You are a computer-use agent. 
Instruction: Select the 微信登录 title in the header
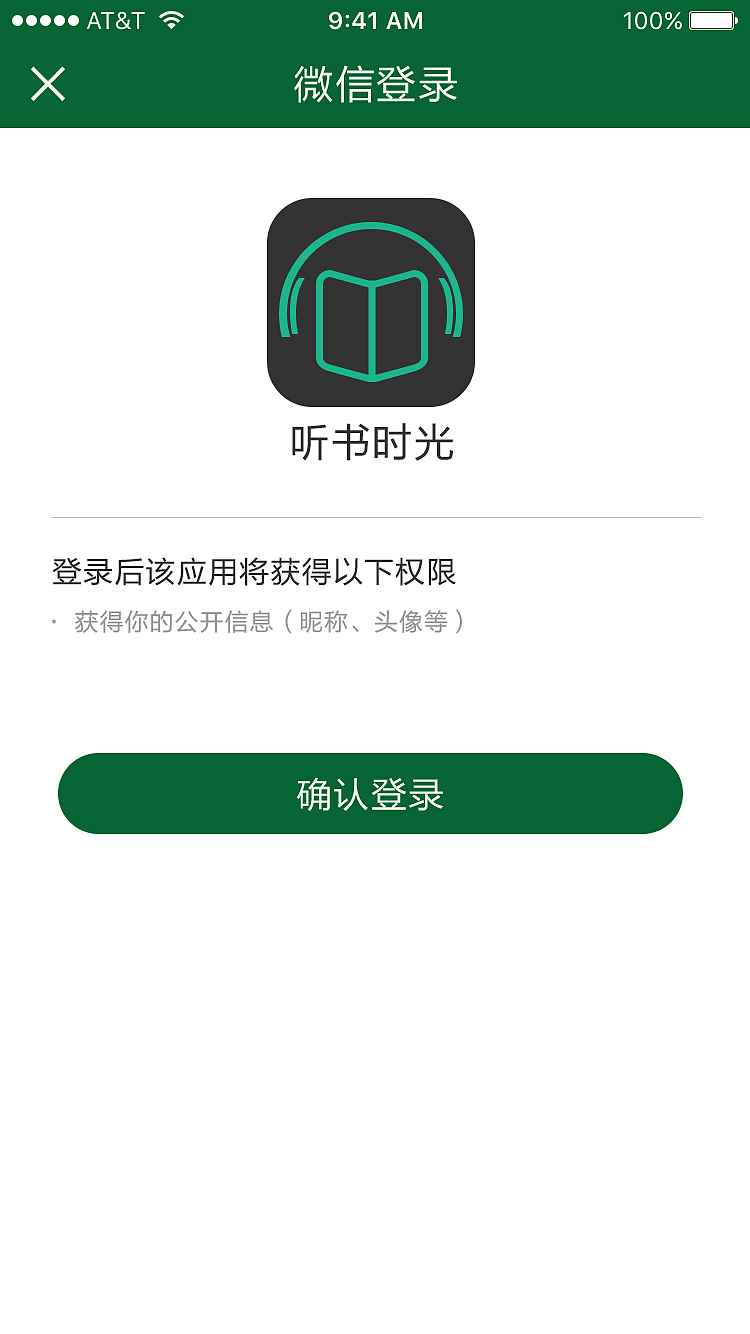[x=374, y=84]
